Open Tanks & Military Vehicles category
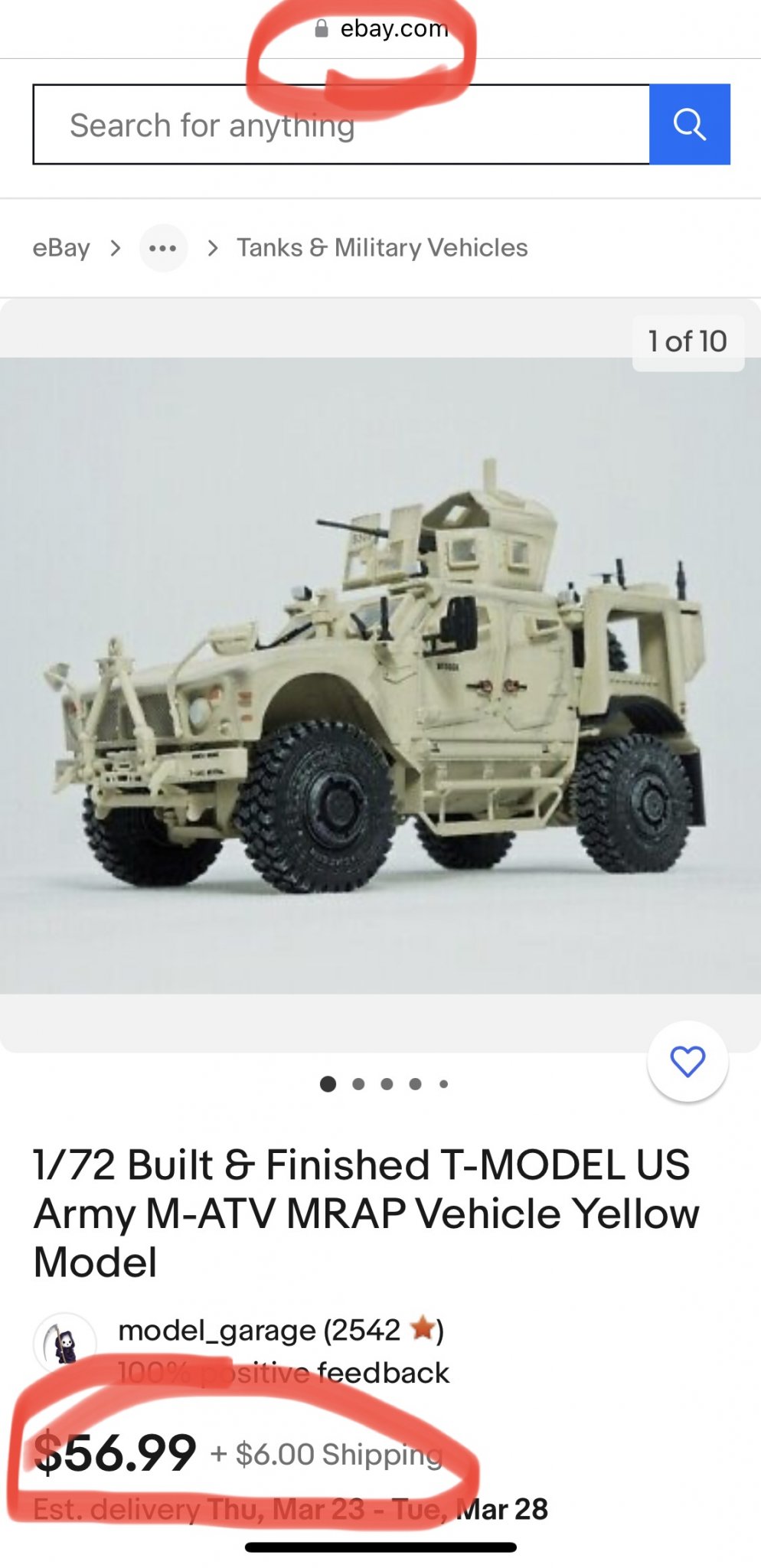This screenshot has width=761, height=1568. (x=382, y=248)
